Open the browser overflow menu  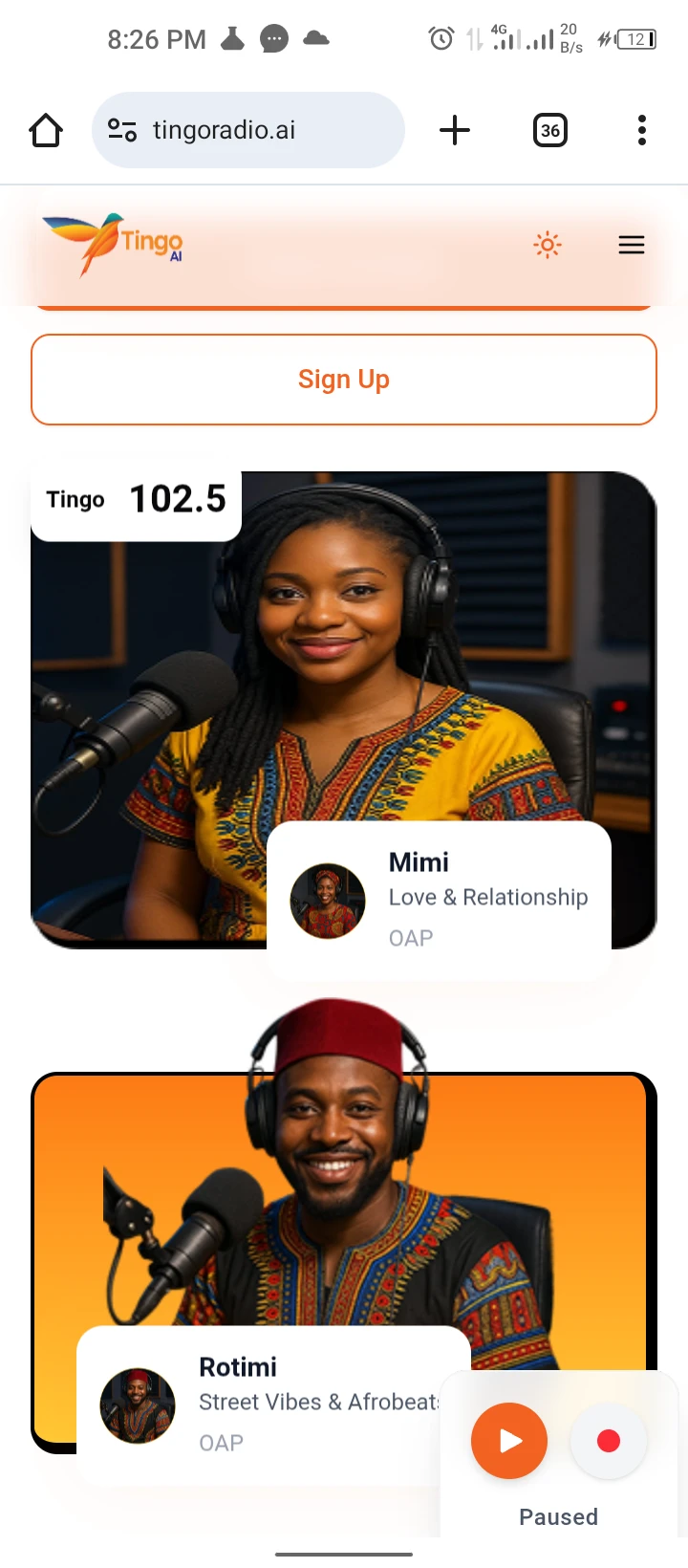click(x=641, y=130)
